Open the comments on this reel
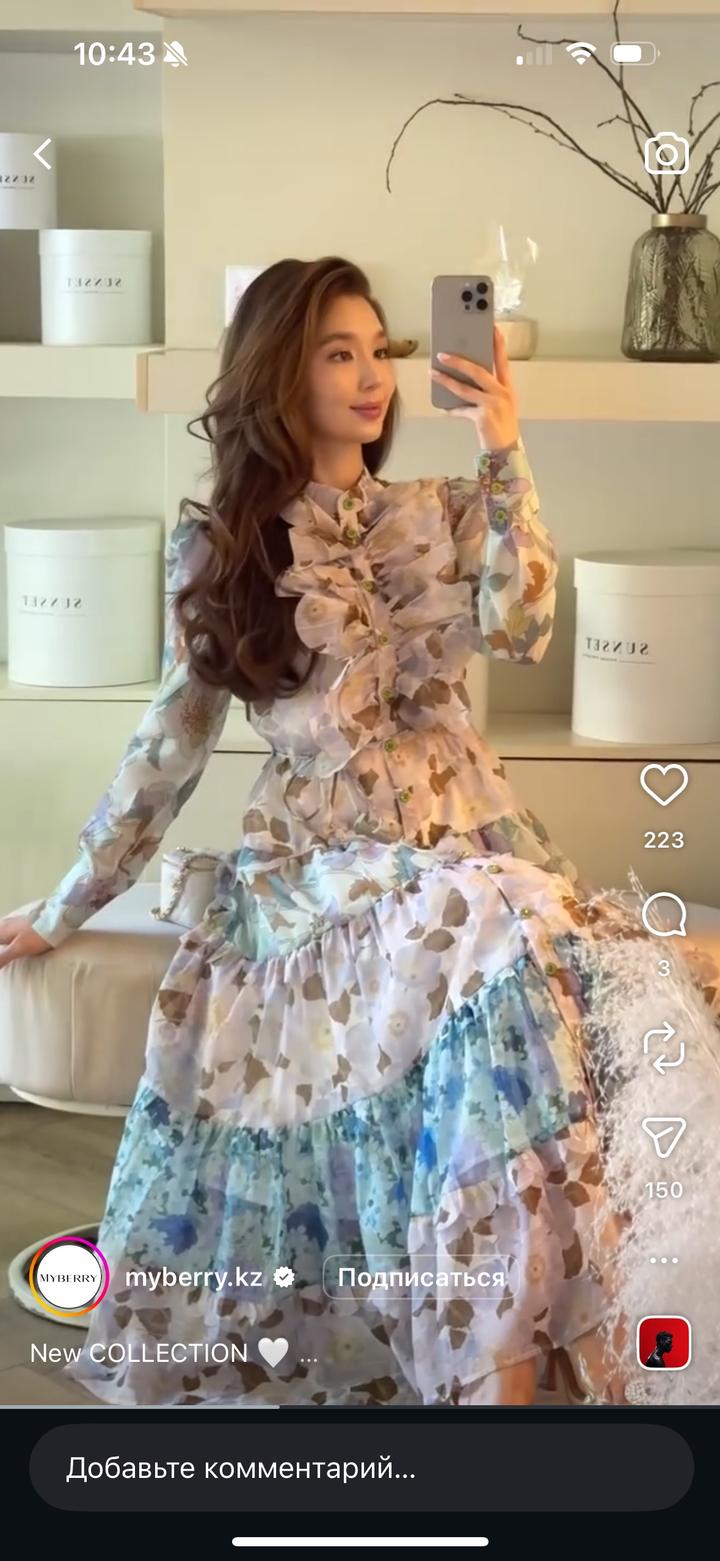Screen dimensions: 720x1561 point(664,914)
